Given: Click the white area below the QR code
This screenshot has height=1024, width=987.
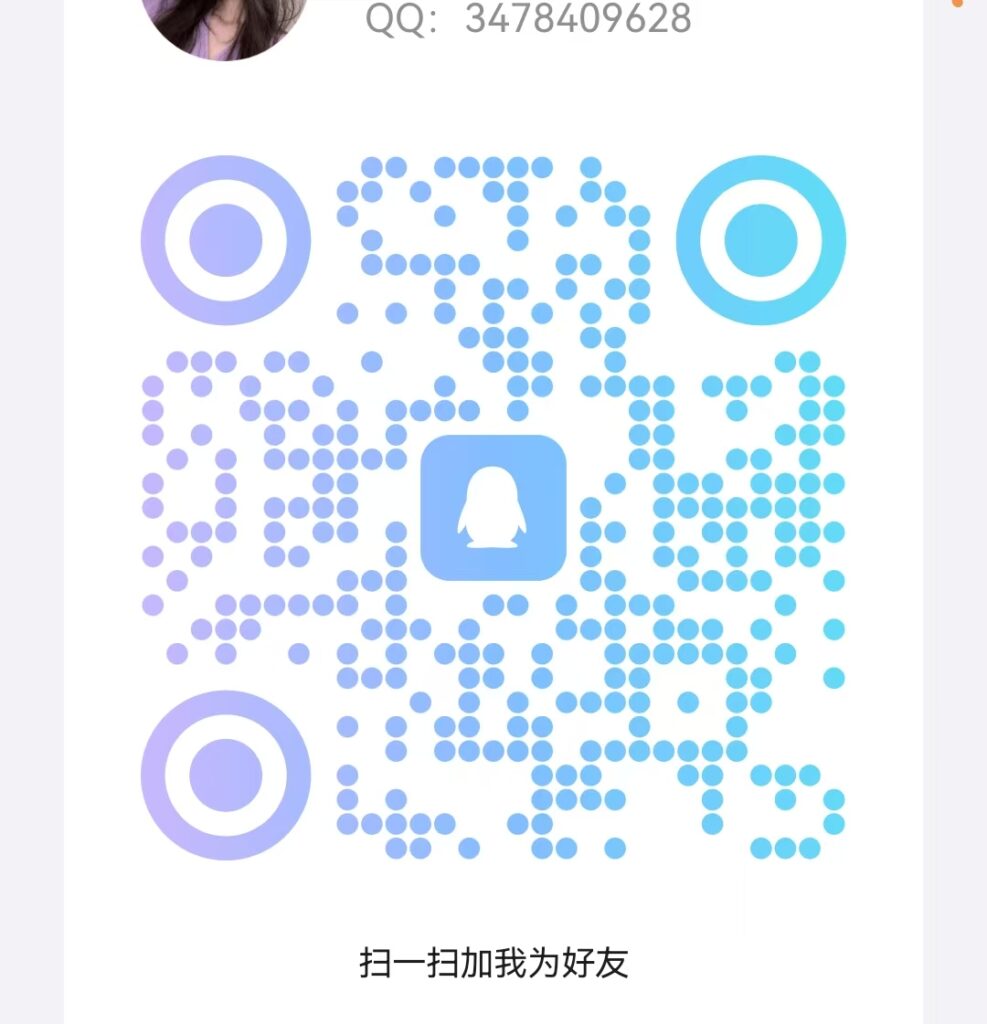Looking at the screenshot, I should 494,895.
